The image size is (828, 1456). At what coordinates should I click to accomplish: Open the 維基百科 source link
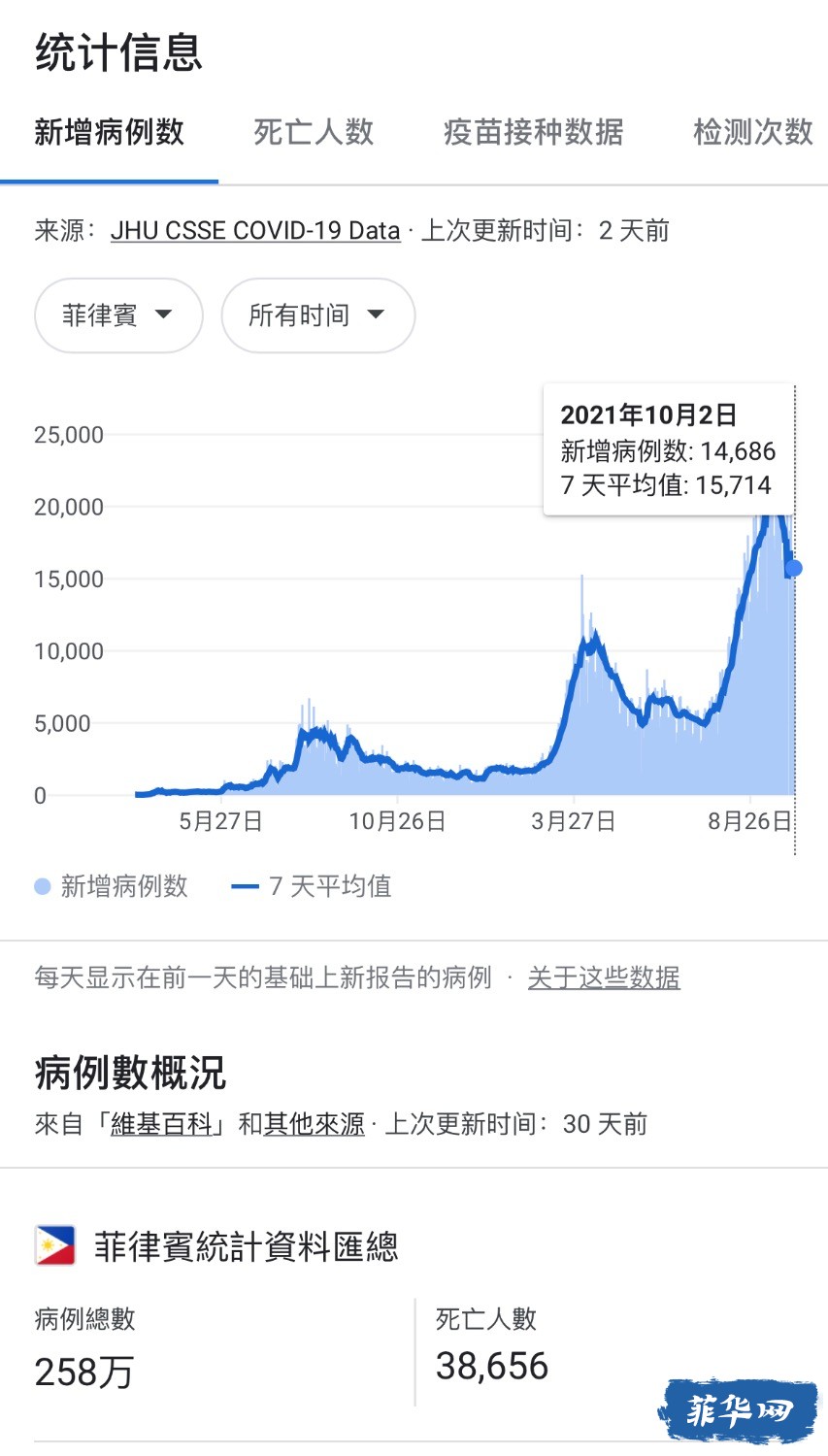click(161, 1124)
